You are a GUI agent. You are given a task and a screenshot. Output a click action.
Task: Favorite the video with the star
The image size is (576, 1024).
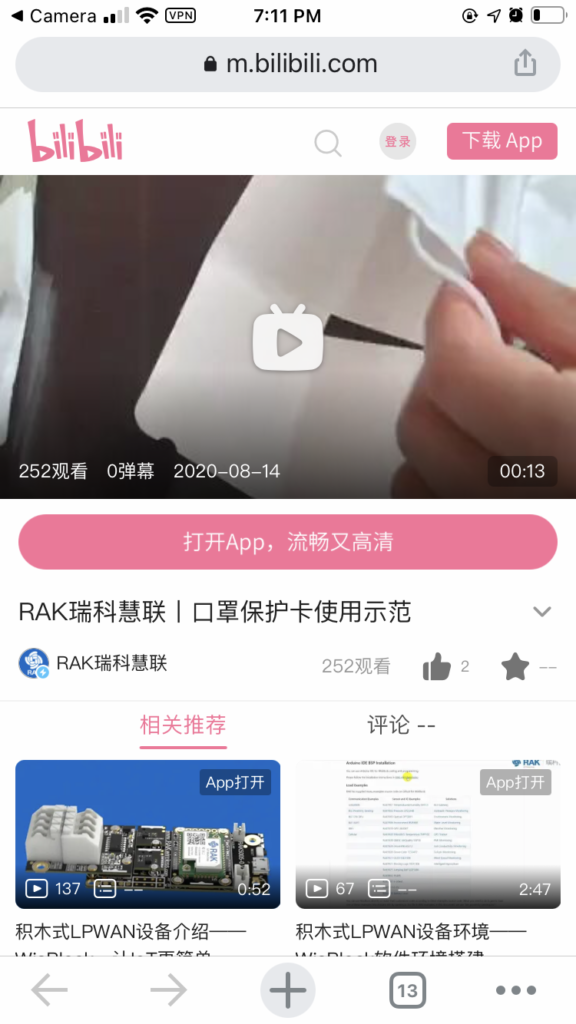tap(515, 667)
